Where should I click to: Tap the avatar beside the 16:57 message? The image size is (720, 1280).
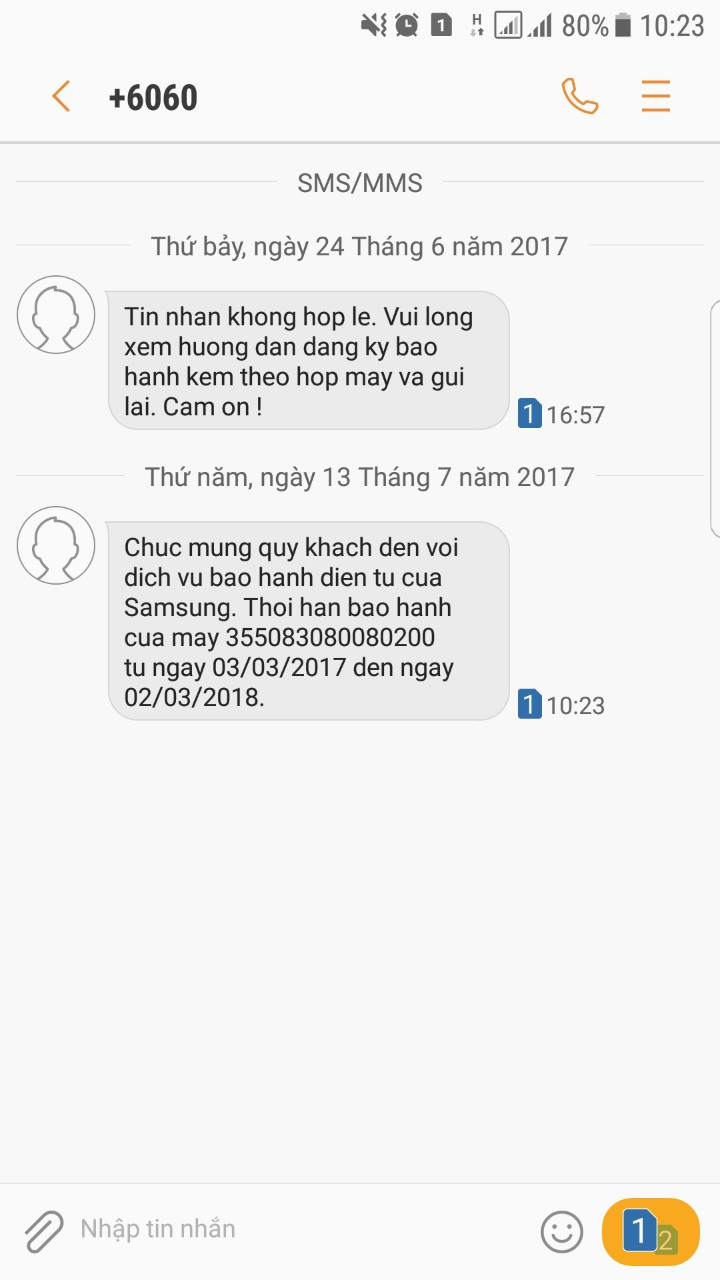[56, 314]
